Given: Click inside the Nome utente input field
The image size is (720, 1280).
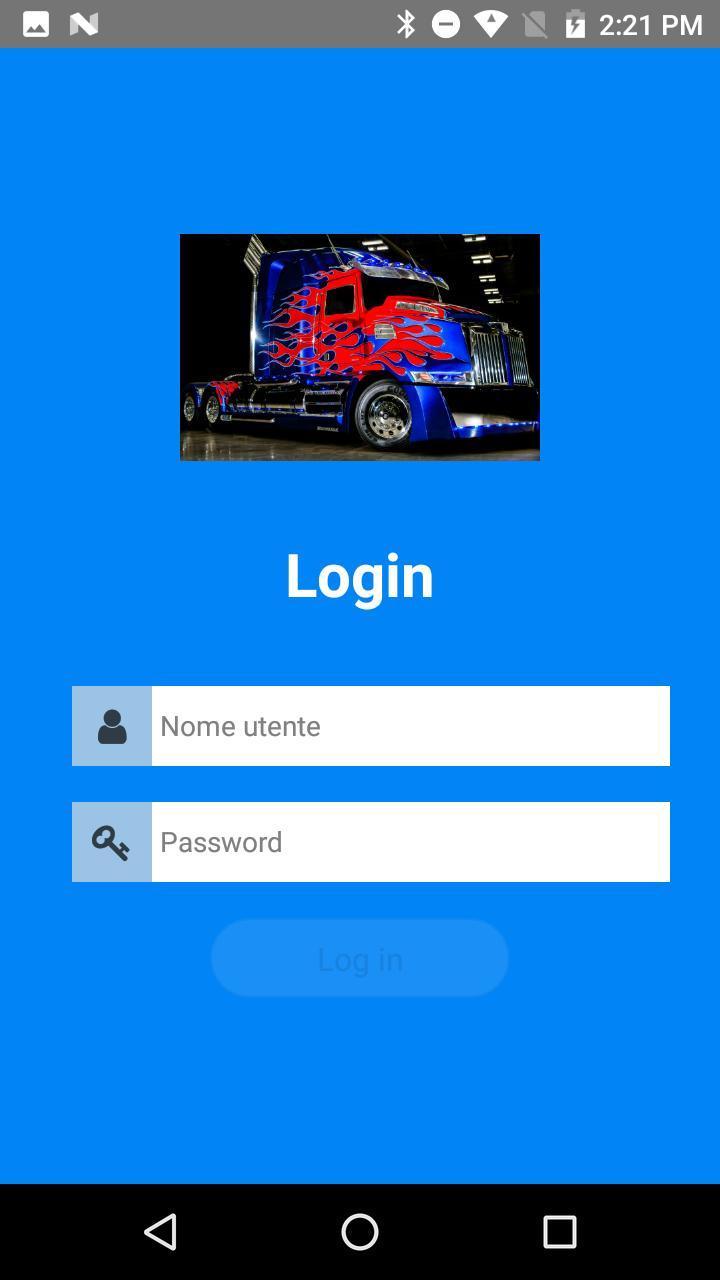Looking at the screenshot, I should click(x=410, y=725).
